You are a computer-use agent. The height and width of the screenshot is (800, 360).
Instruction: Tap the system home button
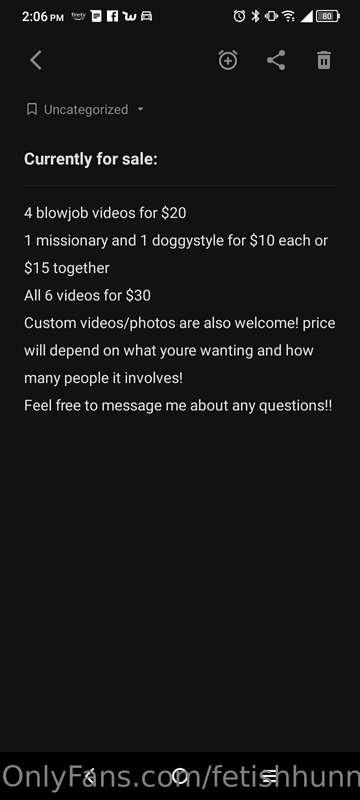[x=179, y=776]
